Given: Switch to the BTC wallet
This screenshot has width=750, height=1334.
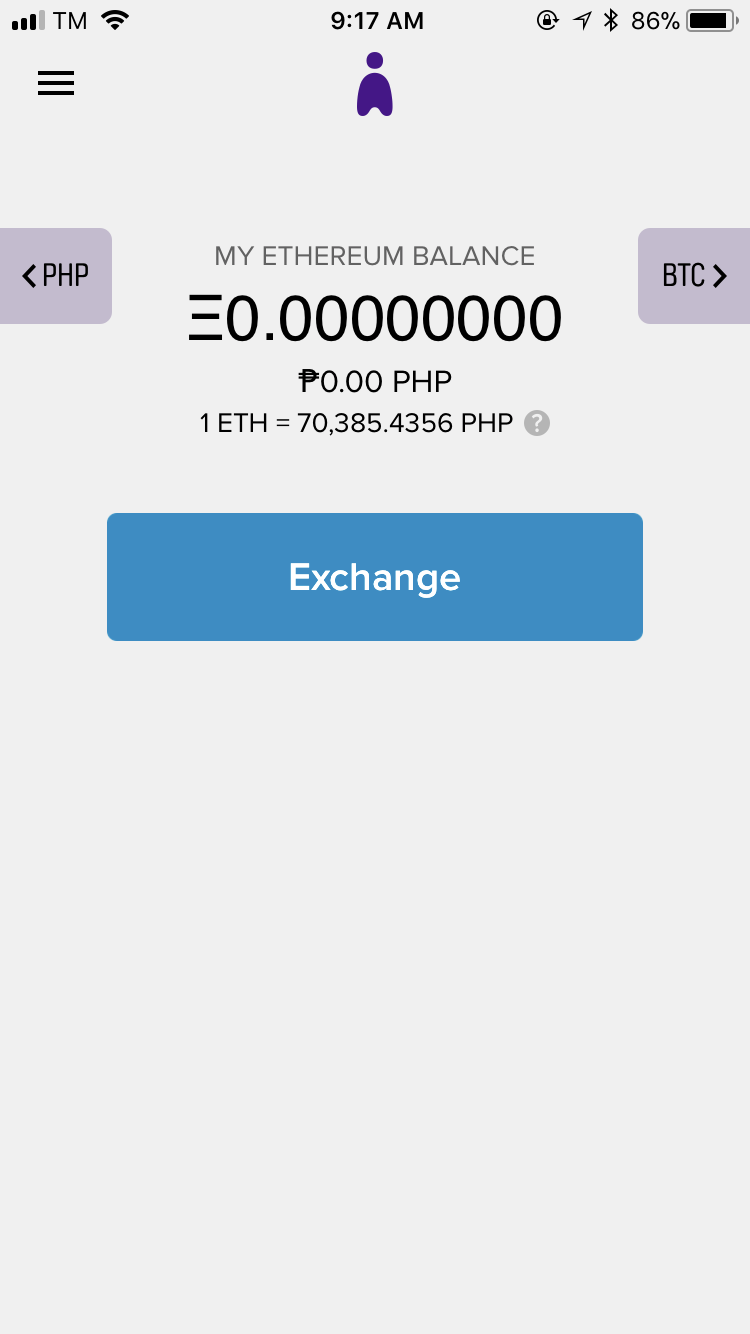Looking at the screenshot, I should tap(694, 275).
